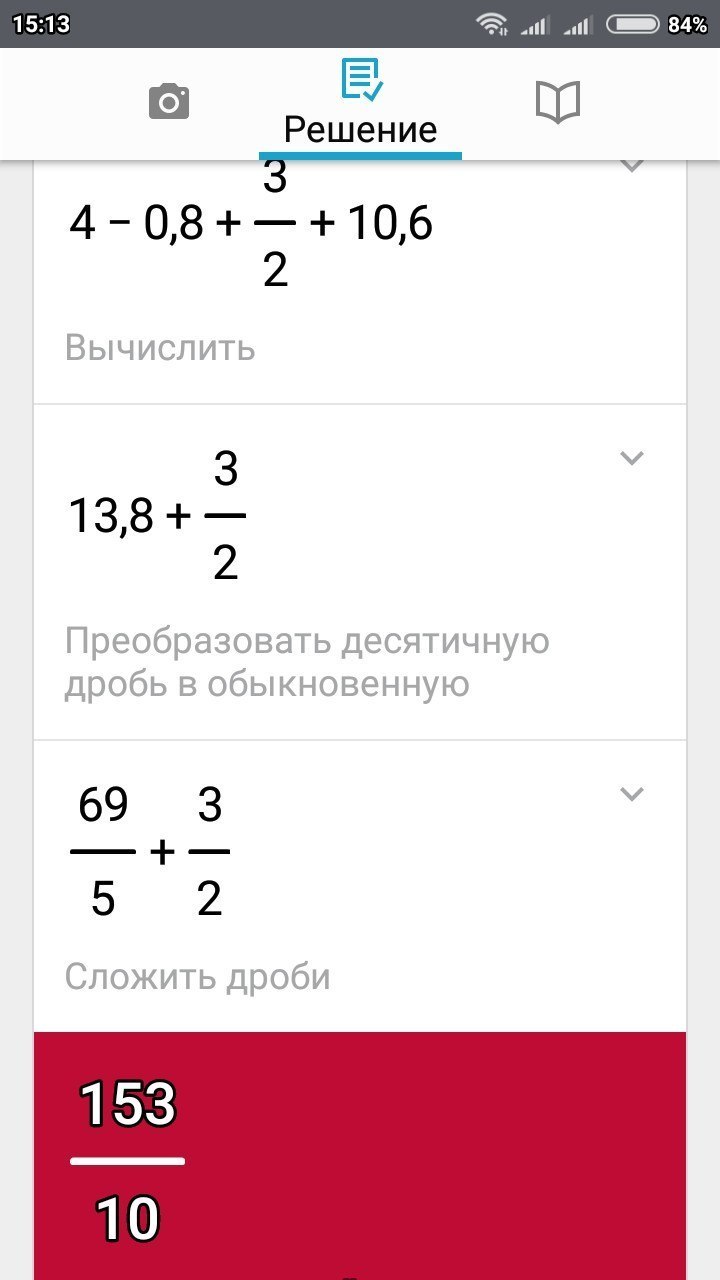The image size is (720, 1280).
Task: Expand the Сложить дроби step
Action: pyautogui.click(x=631, y=794)
